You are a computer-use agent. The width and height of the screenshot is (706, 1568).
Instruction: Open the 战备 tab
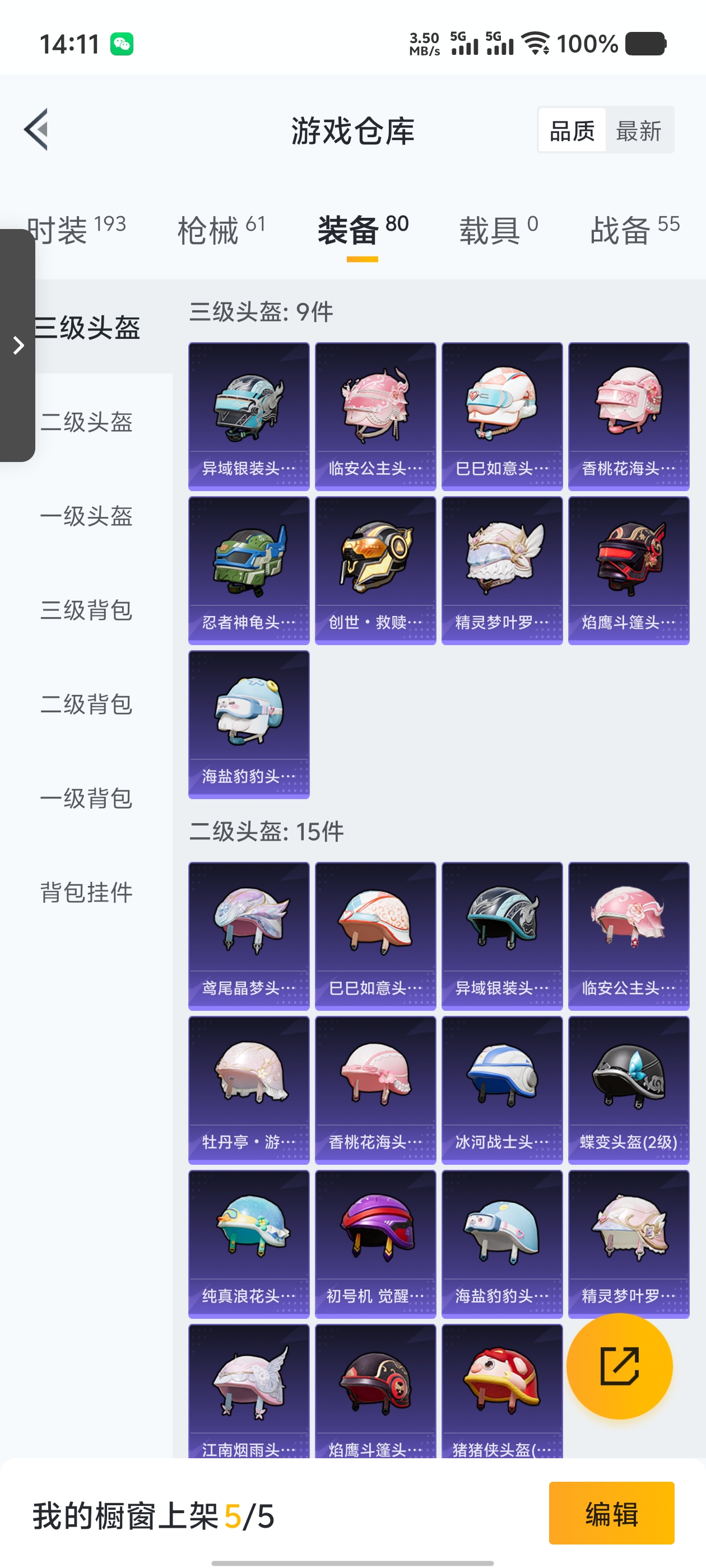[634, 230]
